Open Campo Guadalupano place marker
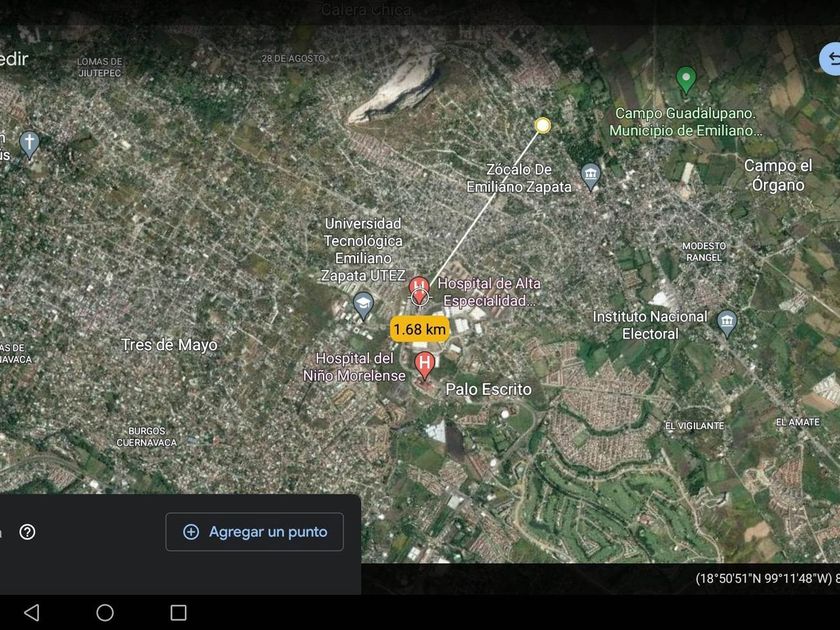This screenshot has width=840, height=630. click(x=685, y=79)
